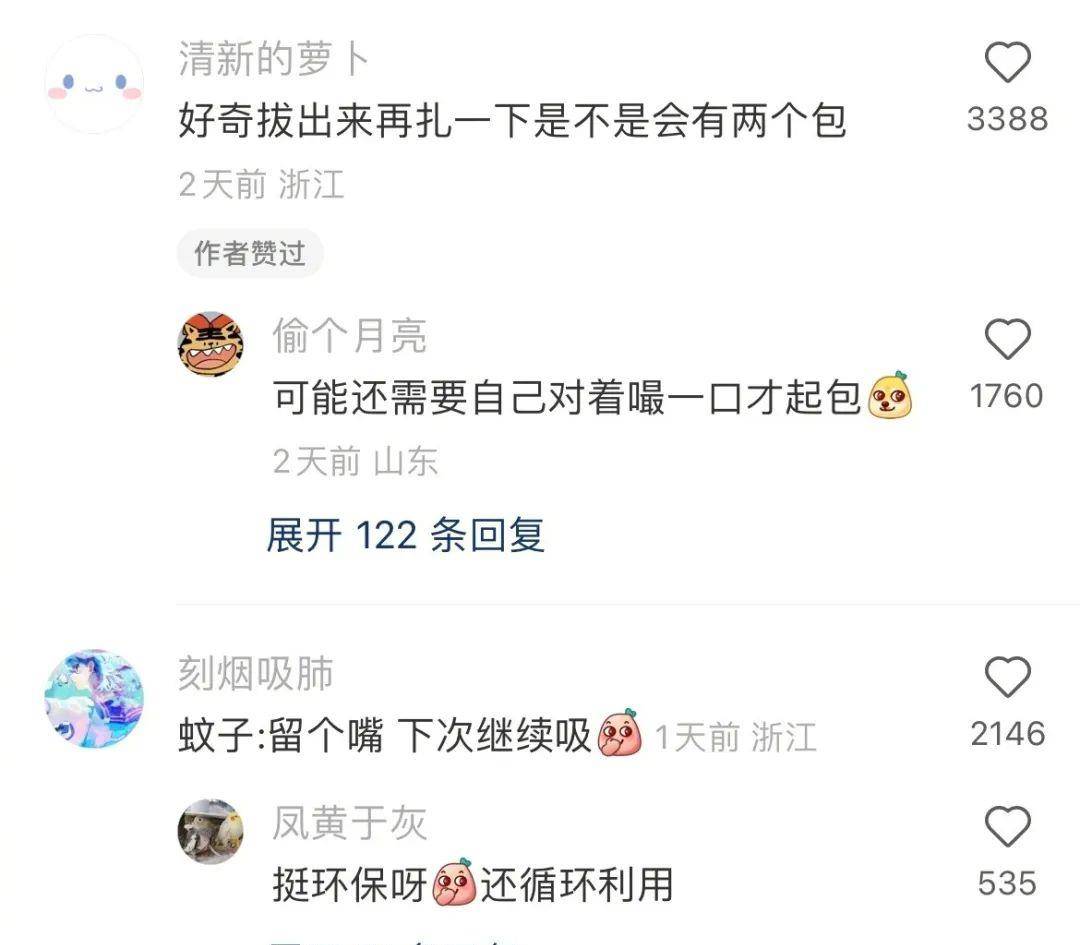Open the username 刻烟吸肺
Screen dimensions: 1080x945
point(256,674)
